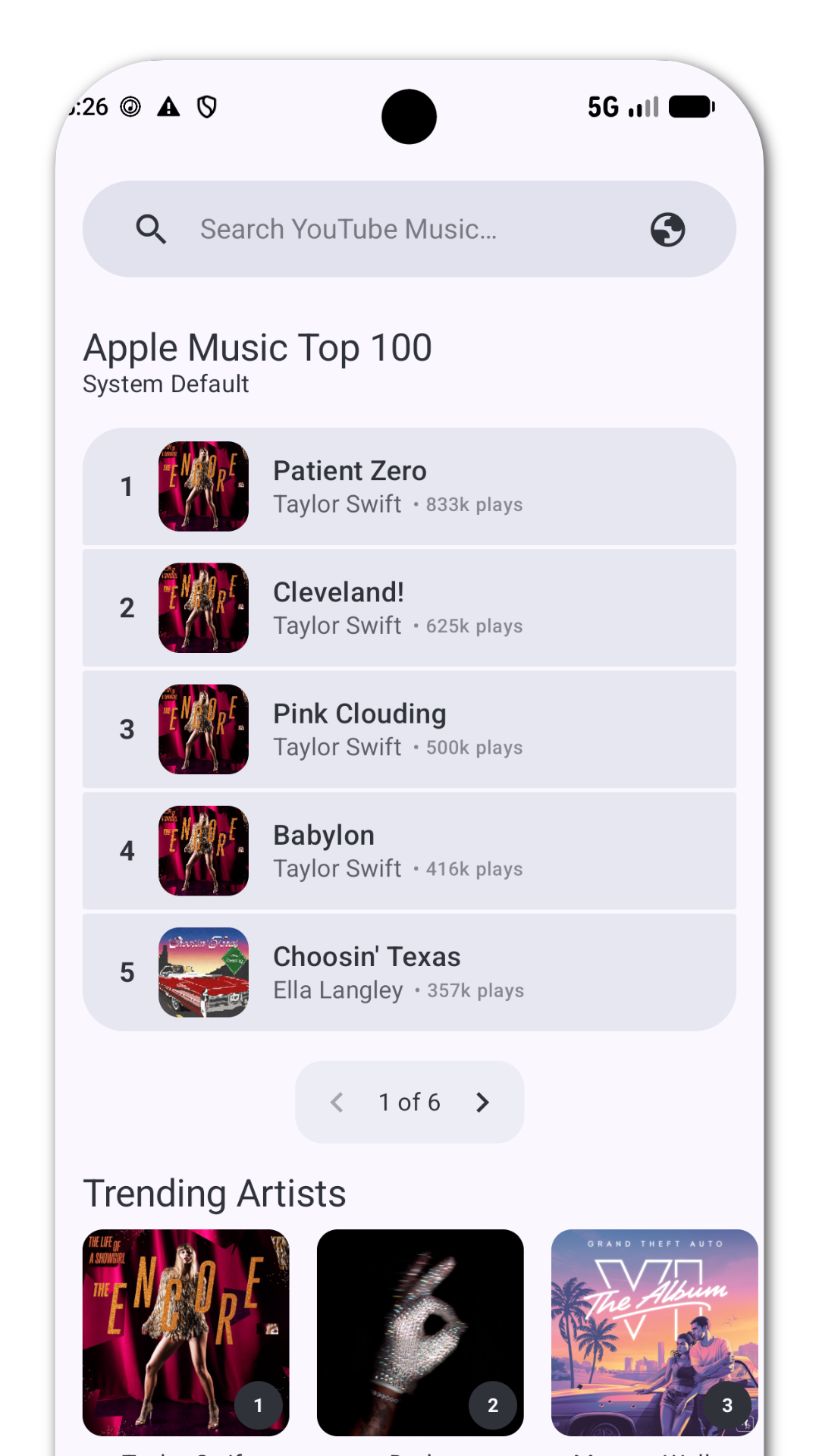Open trending artist ranked number 1
This screenshot has width=819, height=1456.
[186, 1332]
